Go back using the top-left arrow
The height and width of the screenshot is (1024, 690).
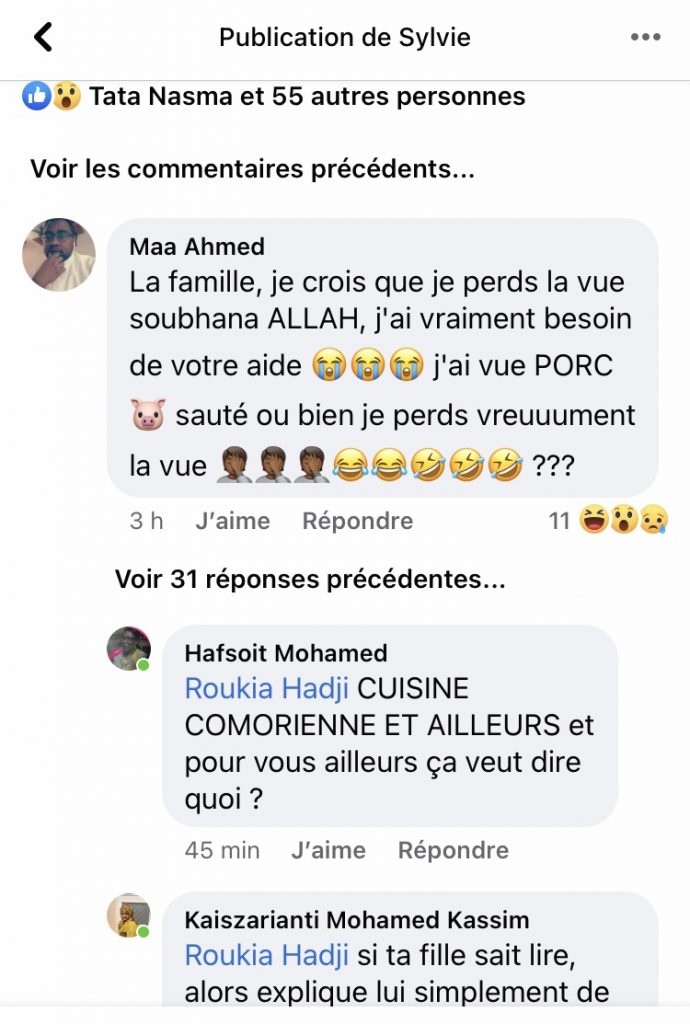pyautogui.click(x=43, y=38)
